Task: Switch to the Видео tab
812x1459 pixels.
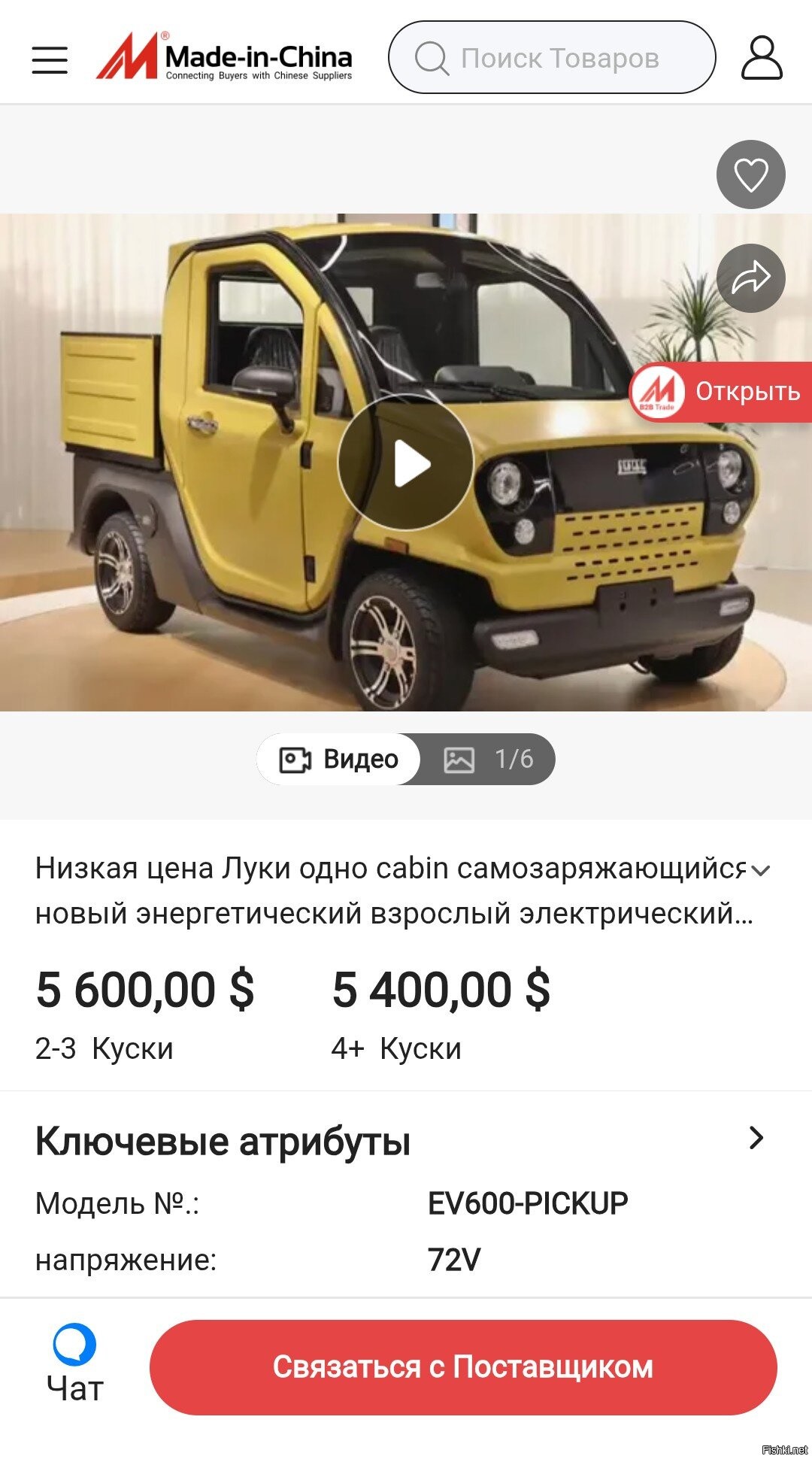Action: tap(338, 759)
